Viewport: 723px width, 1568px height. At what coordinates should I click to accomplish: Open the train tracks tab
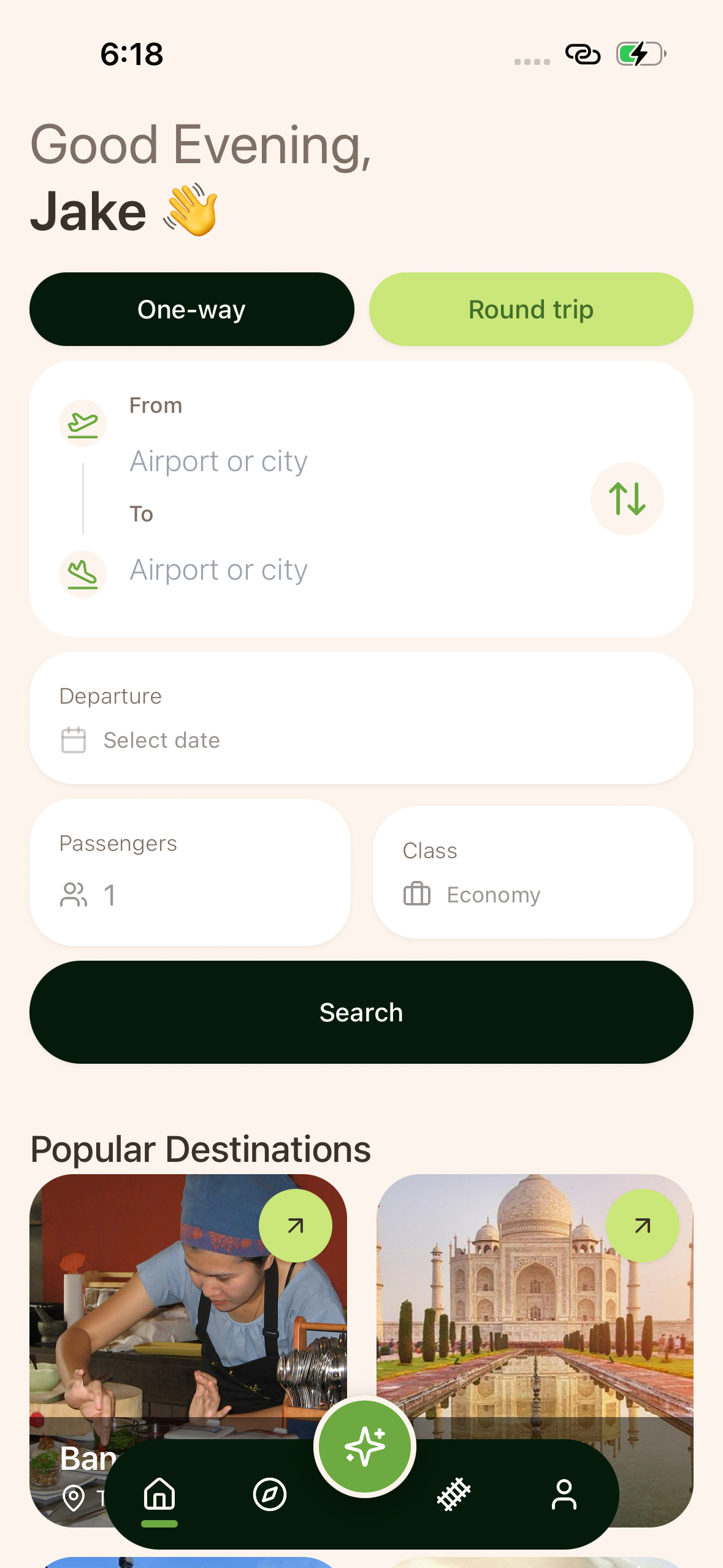[454, 1494]
